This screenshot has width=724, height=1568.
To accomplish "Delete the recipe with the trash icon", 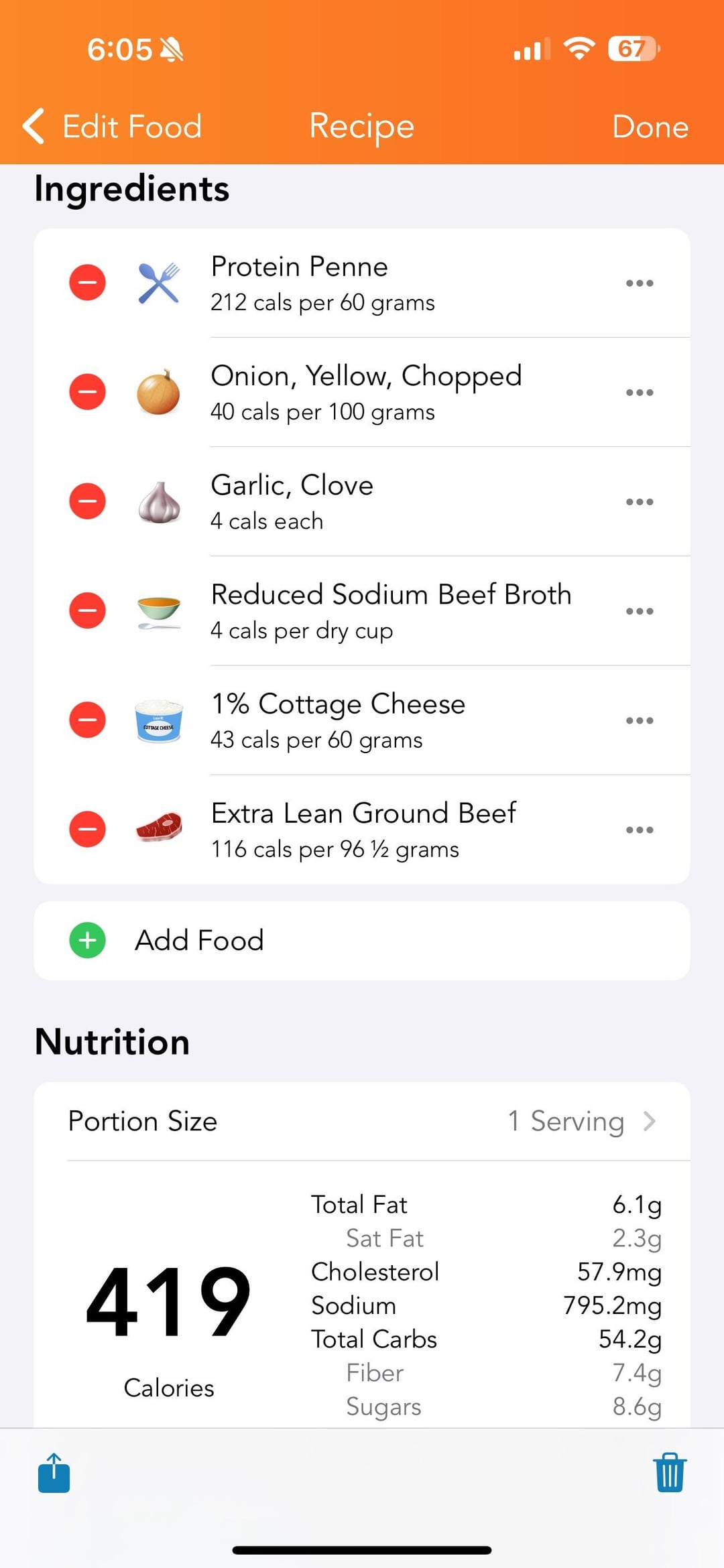I will pos(669,1473).
